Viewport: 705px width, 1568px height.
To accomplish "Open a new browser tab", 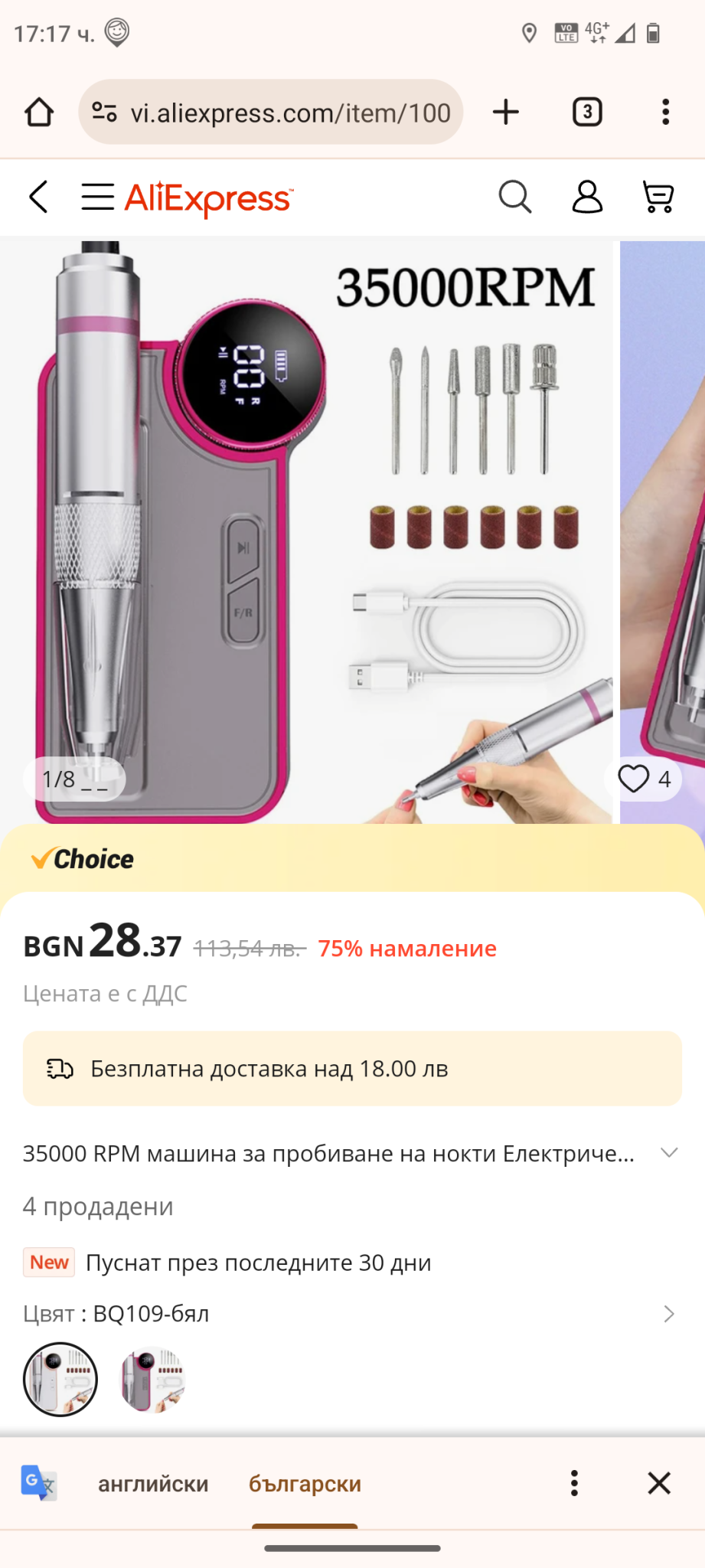I will 506,113.
